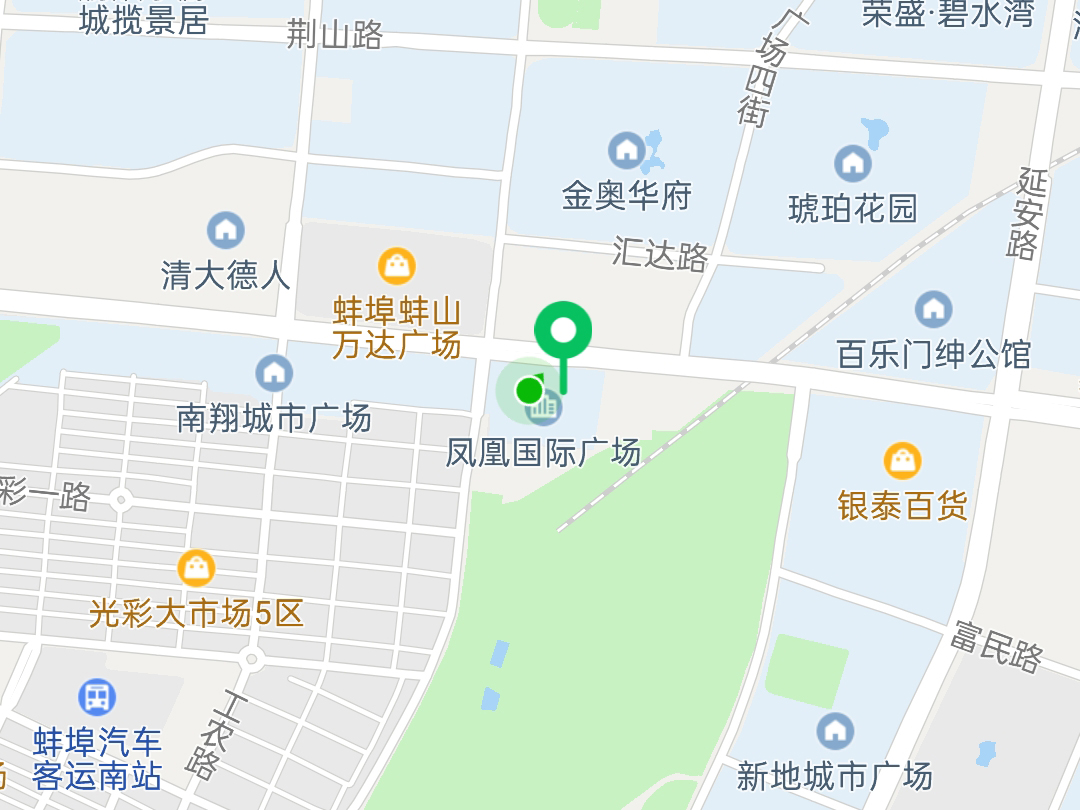Tap the green location pin marker
This screenshot has width=1080, height=810.
click(x=563, y=332)
